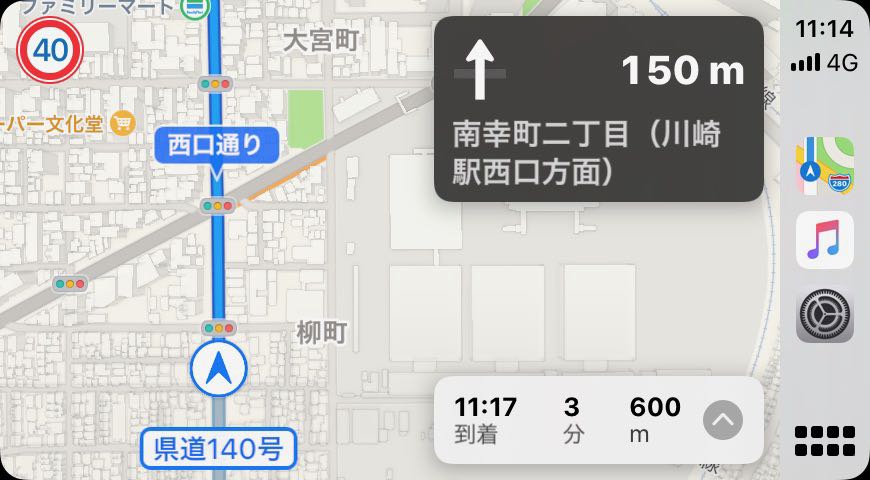Tap the next direction card for 南幸町二丁目
Image resolution: width=870 pixels, height=480 pixels.
coord(598,109)
